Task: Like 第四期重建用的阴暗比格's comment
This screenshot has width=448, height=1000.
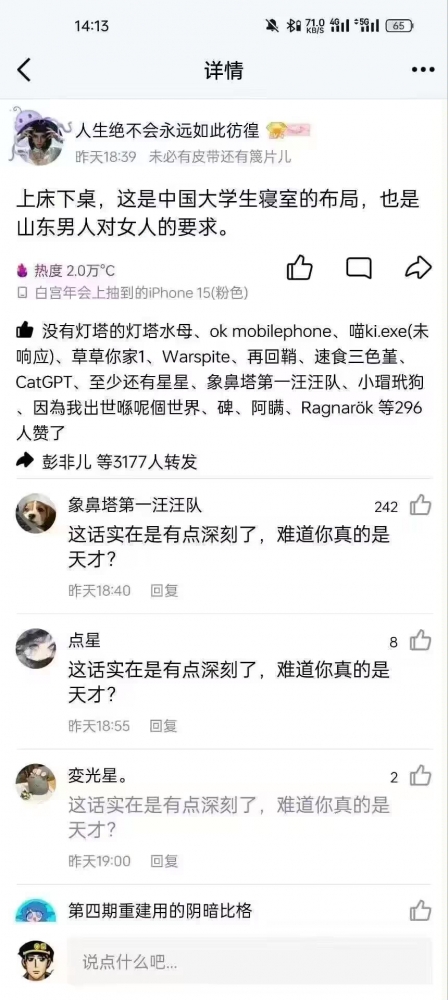Action: 421,910
